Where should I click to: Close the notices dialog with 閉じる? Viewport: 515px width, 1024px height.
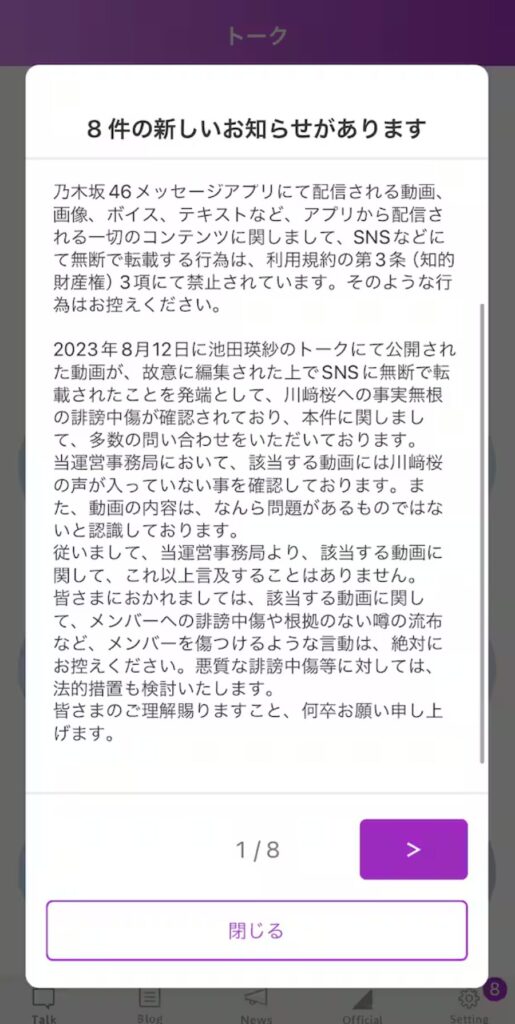(x=257, y=931)
